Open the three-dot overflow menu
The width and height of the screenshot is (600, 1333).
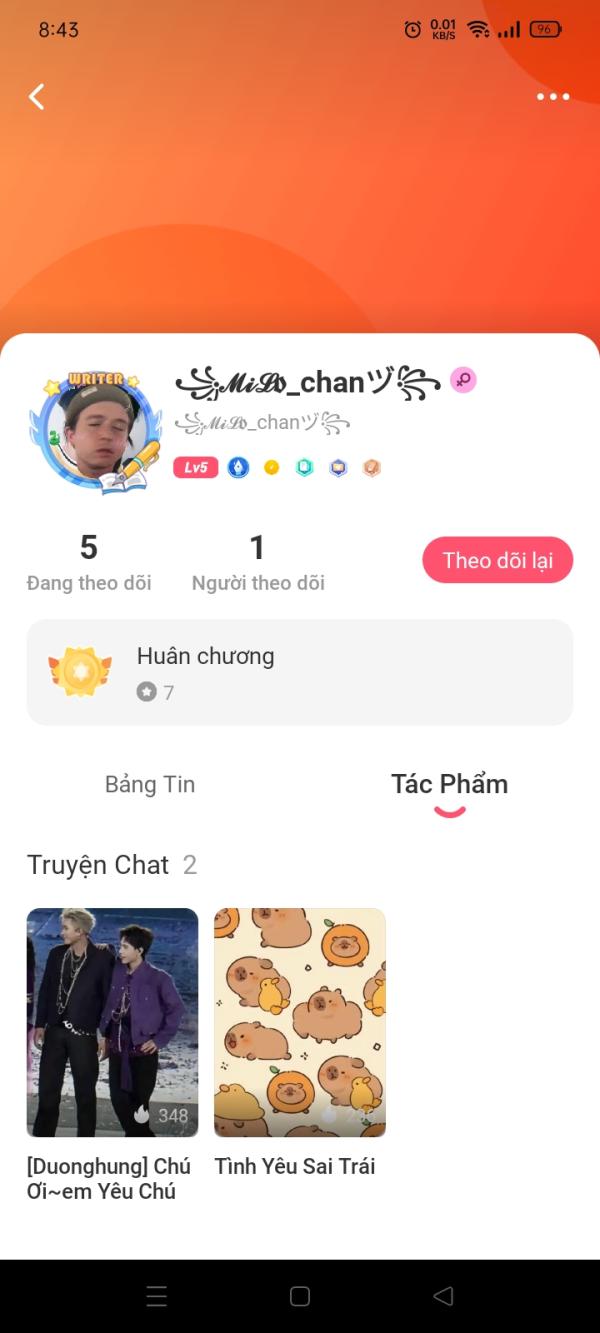click(552, 97)
